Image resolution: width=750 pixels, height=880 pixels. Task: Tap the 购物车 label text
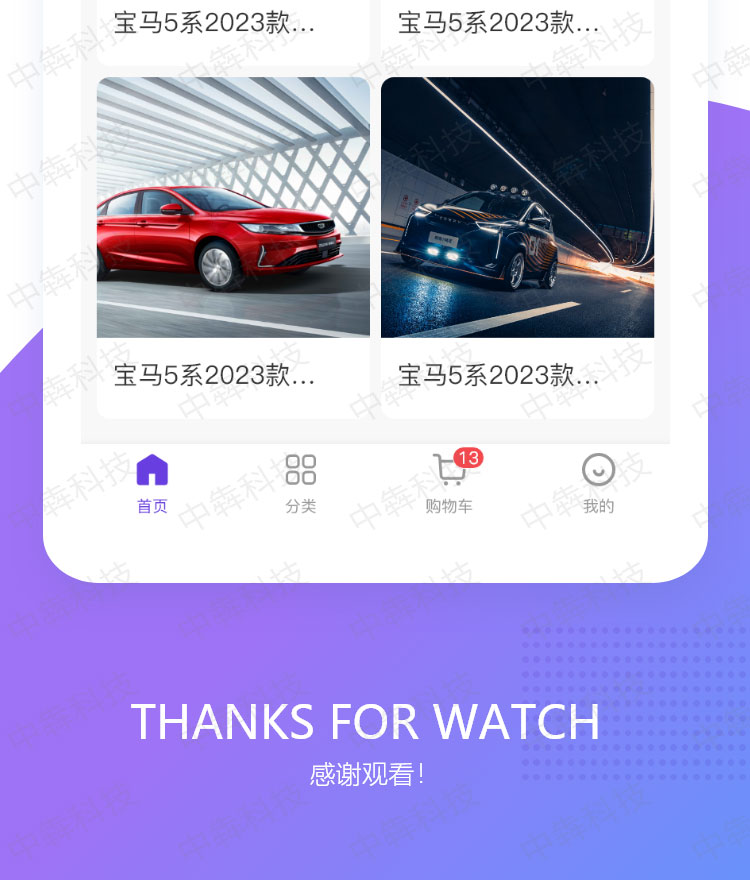coord(448,505)
